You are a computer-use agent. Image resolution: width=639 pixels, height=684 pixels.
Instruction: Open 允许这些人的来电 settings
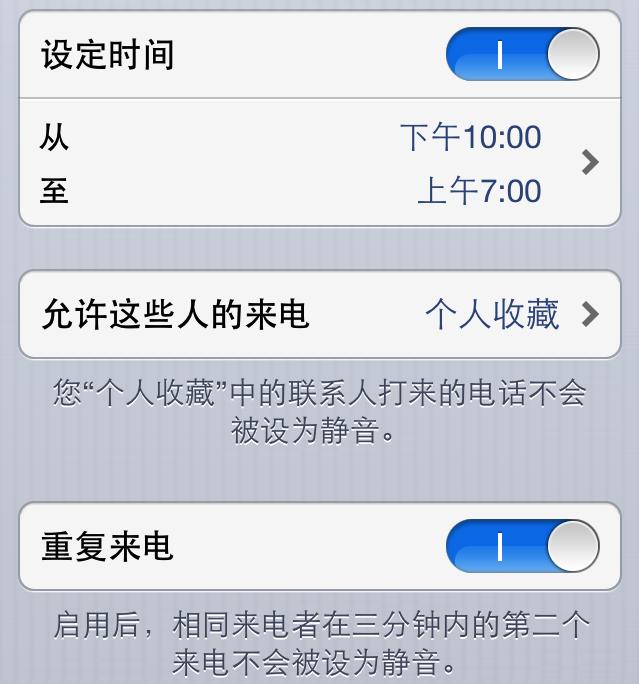[x=320, y=315]
